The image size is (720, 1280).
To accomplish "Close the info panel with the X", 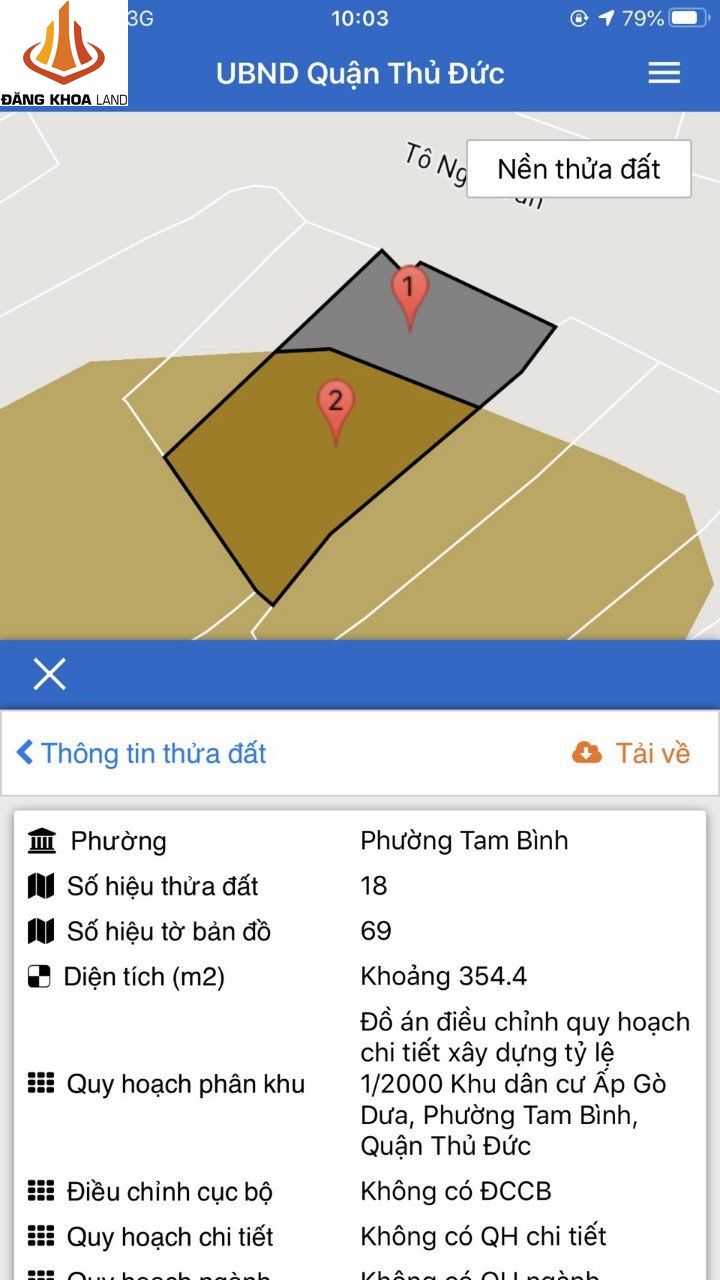I will [49, 675].
